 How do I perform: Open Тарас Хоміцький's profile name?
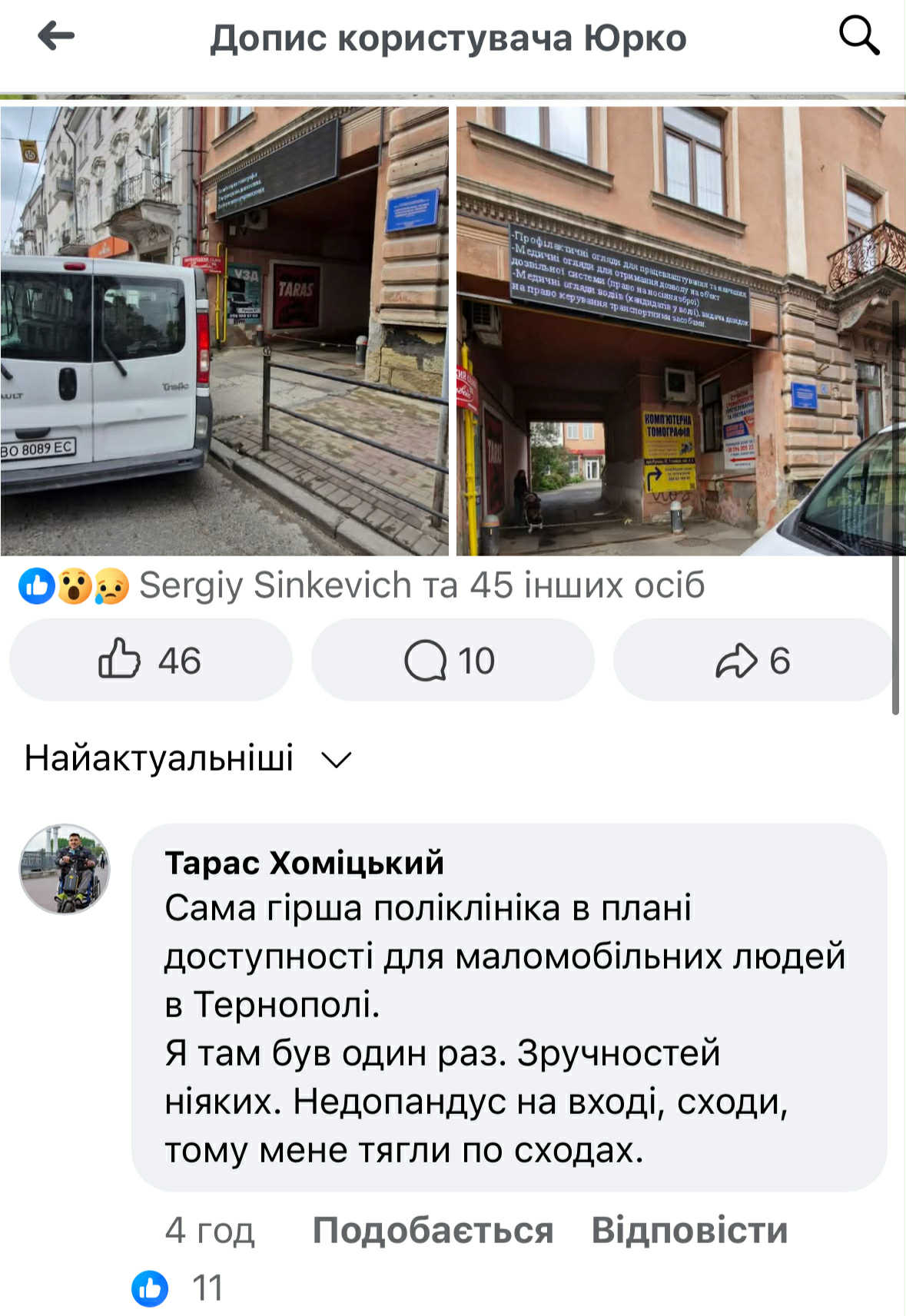(x=304, y=863)
